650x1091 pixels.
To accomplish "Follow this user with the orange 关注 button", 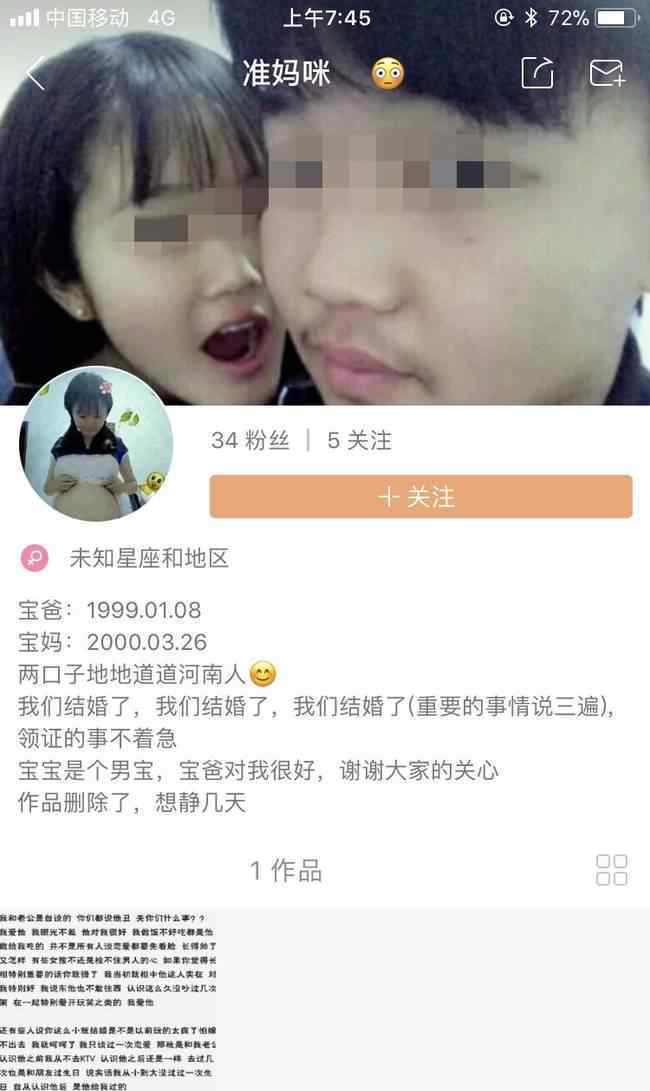I will click(420, 497).
